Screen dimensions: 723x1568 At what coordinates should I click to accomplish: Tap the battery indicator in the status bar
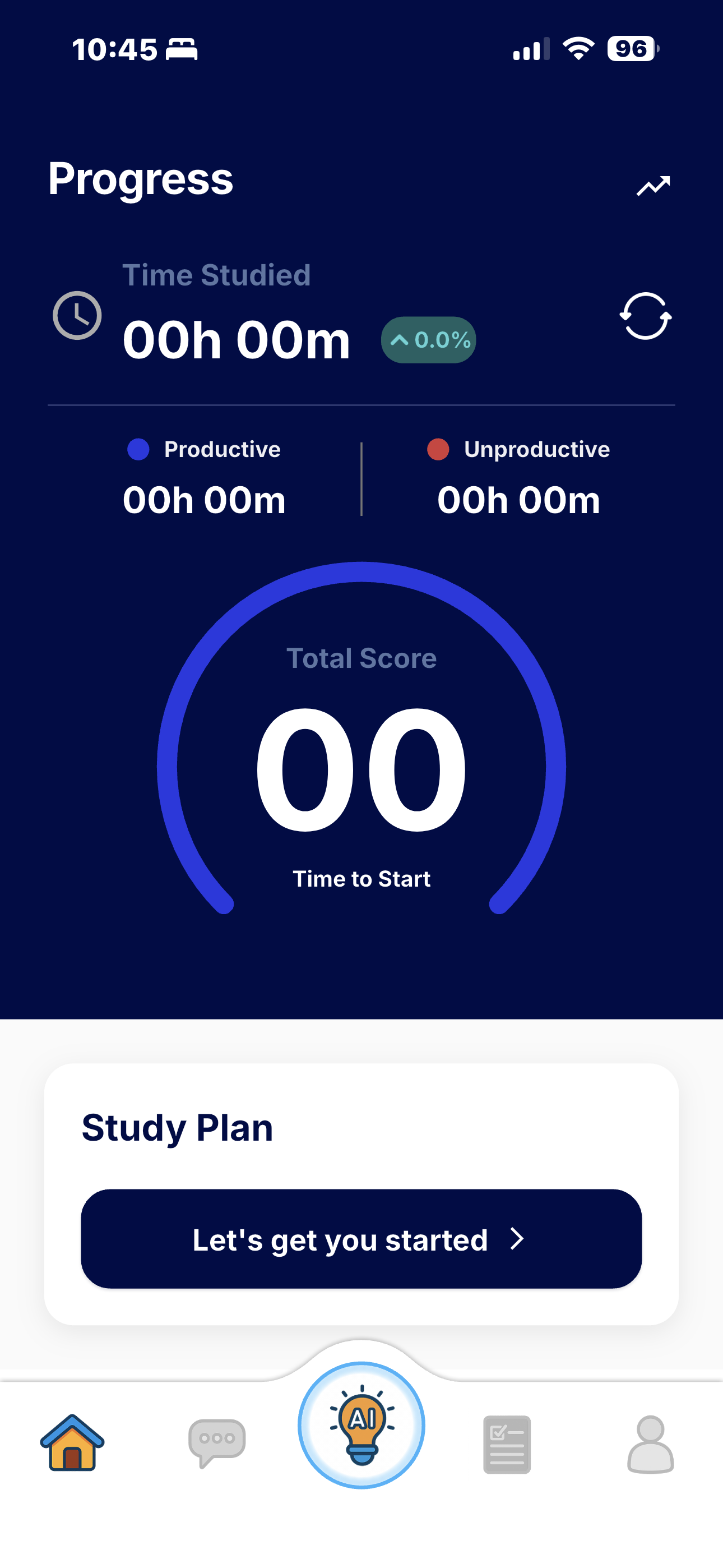coord(633,49)
